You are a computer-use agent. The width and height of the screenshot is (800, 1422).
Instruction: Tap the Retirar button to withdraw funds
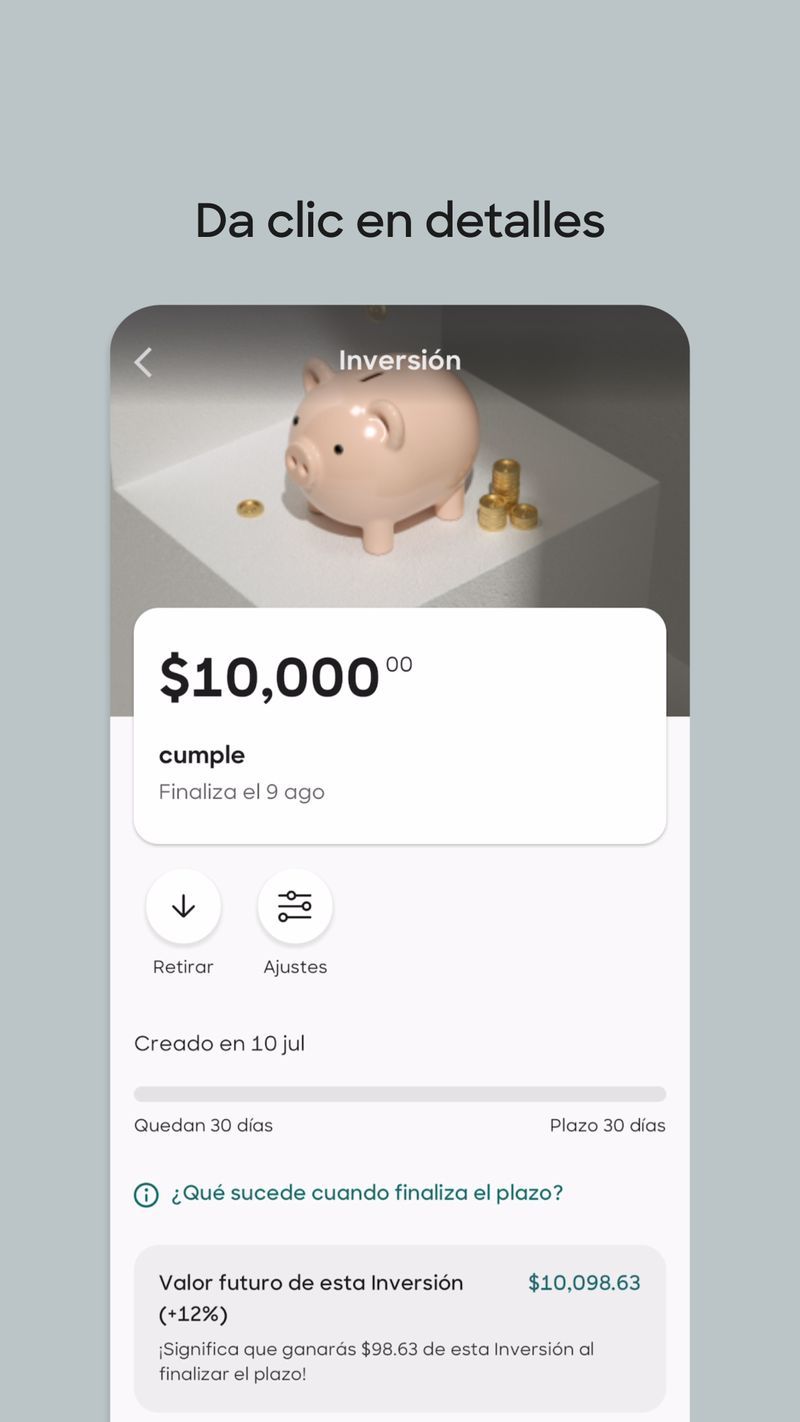pyautogui.click(x=184, y=925)
